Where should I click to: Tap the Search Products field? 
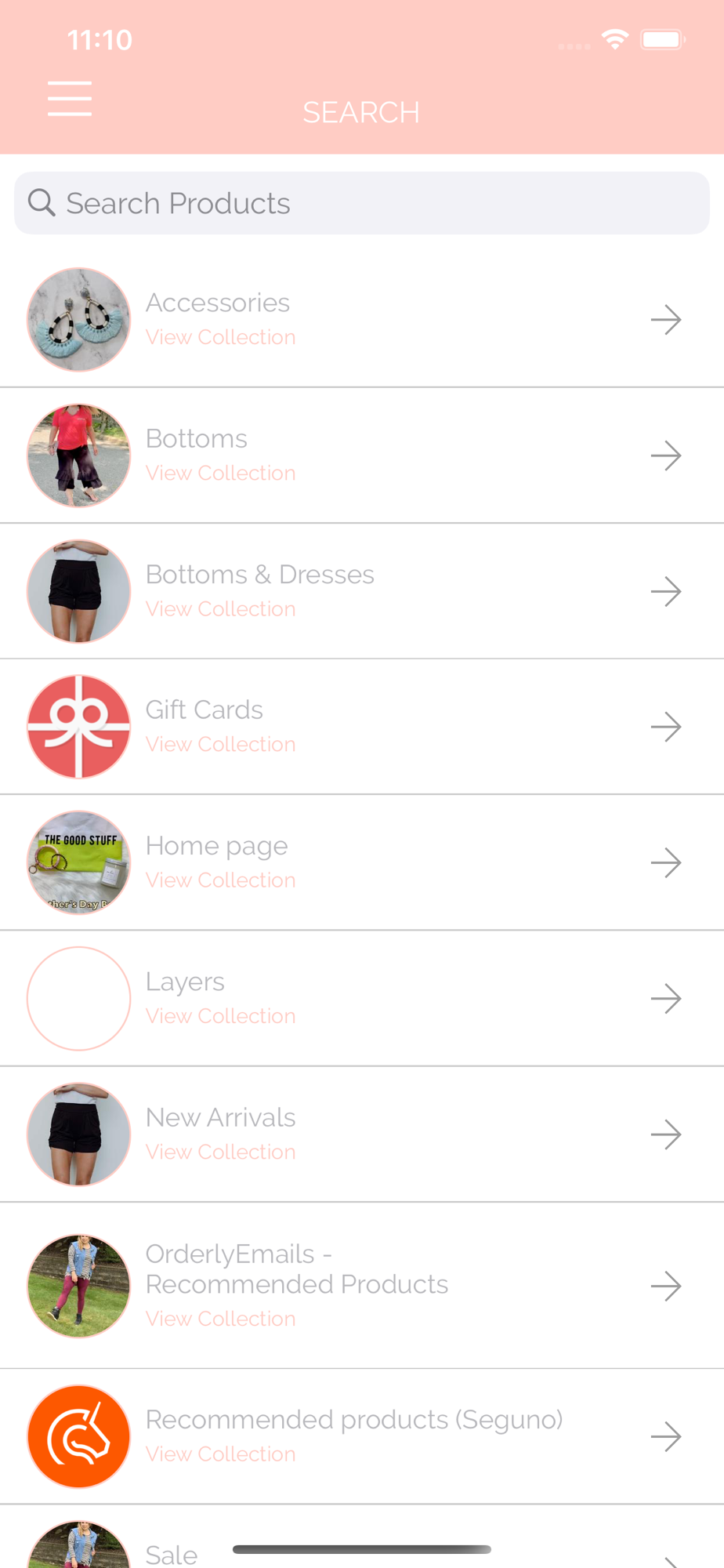tap(362, 203)
